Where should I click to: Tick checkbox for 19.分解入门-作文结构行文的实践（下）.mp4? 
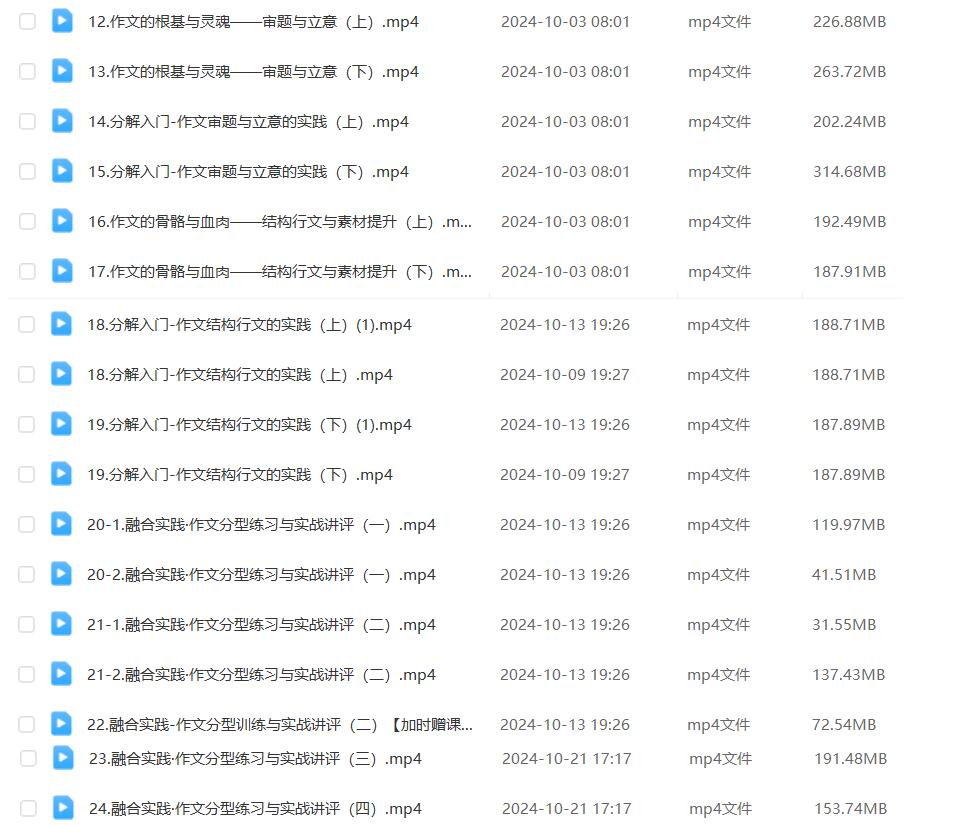point(26,474)
